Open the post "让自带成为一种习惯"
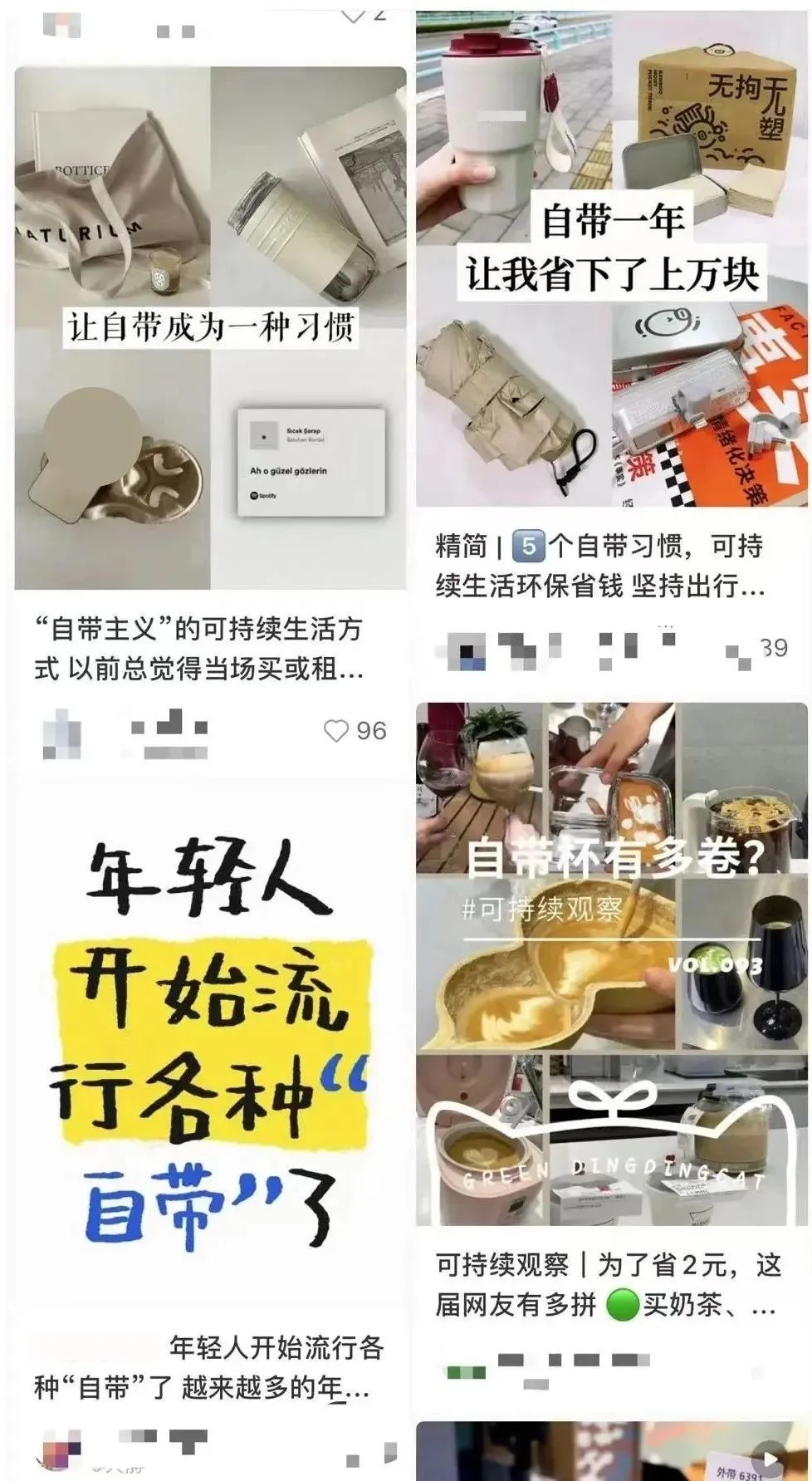Screen dimensions: 812x1481 tap(210, 328)
